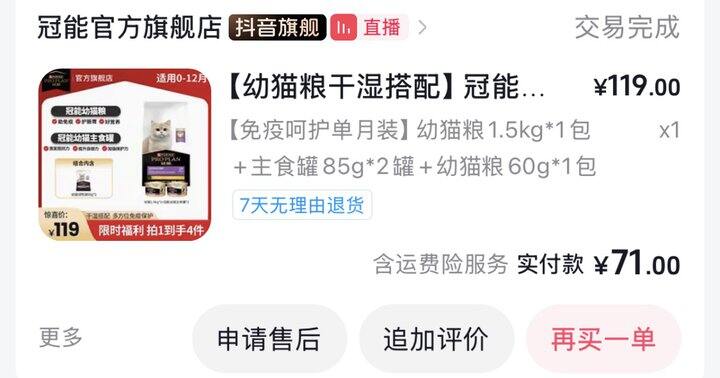This screenshot has width=720, height=378.
Task: Apply for after-sales with 申请售后
Action: click(x=269, y=339)
